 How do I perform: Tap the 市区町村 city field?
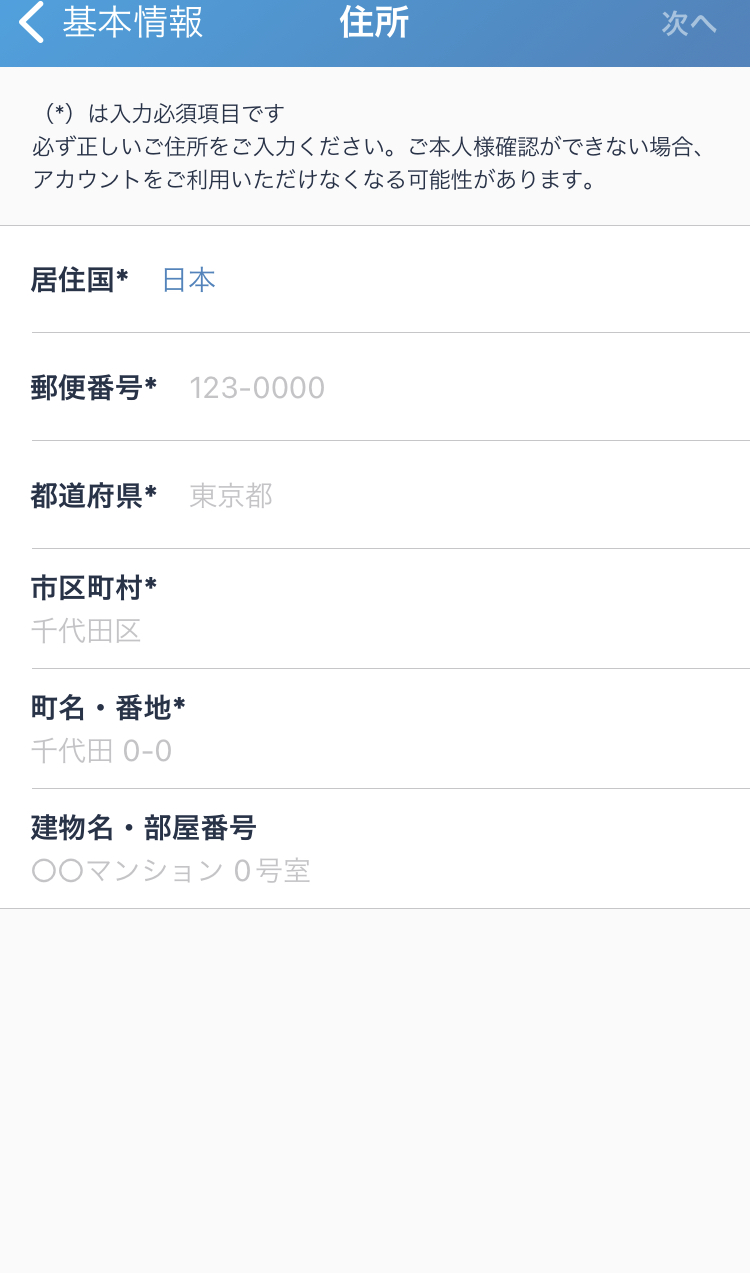375,609
